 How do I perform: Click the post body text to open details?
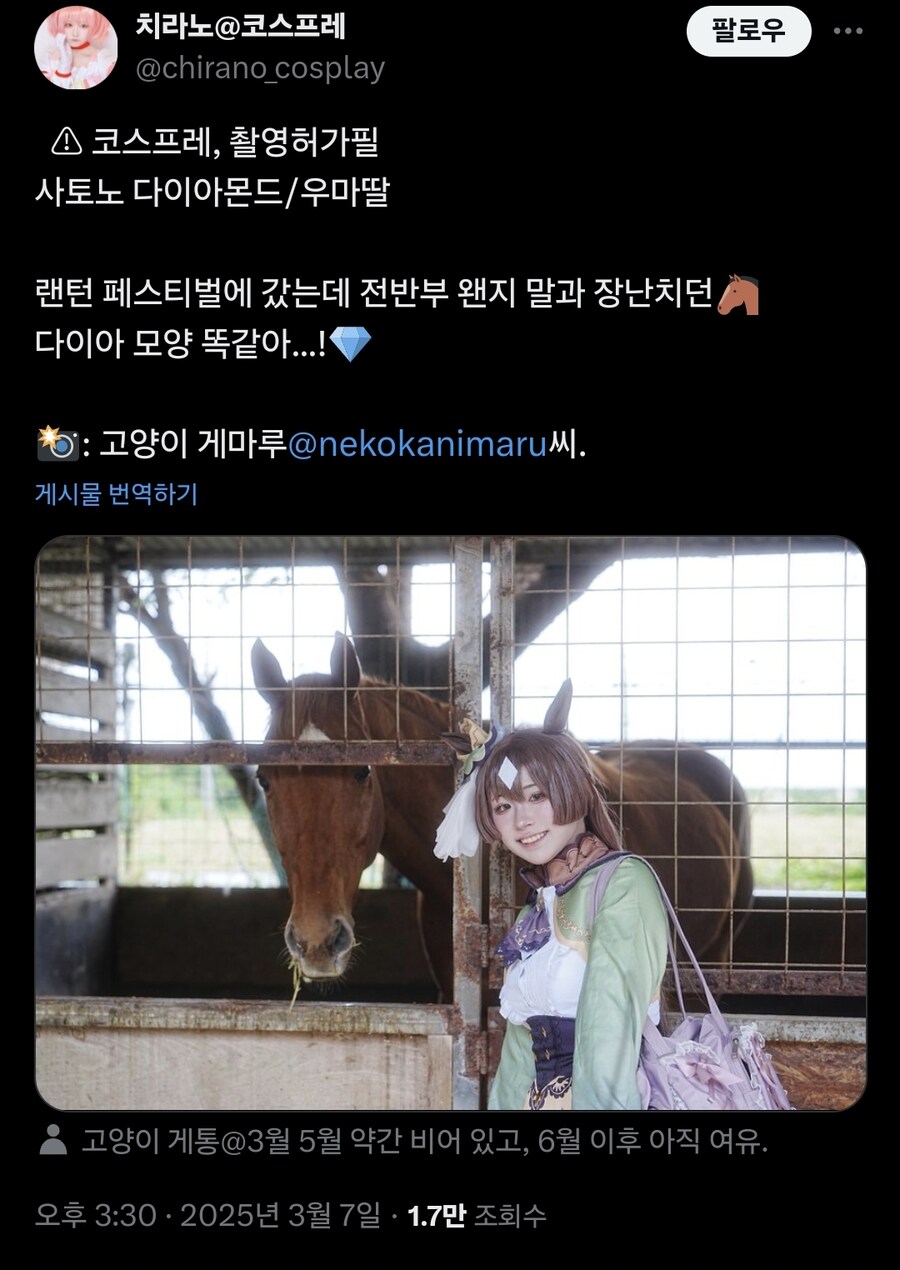300,297
